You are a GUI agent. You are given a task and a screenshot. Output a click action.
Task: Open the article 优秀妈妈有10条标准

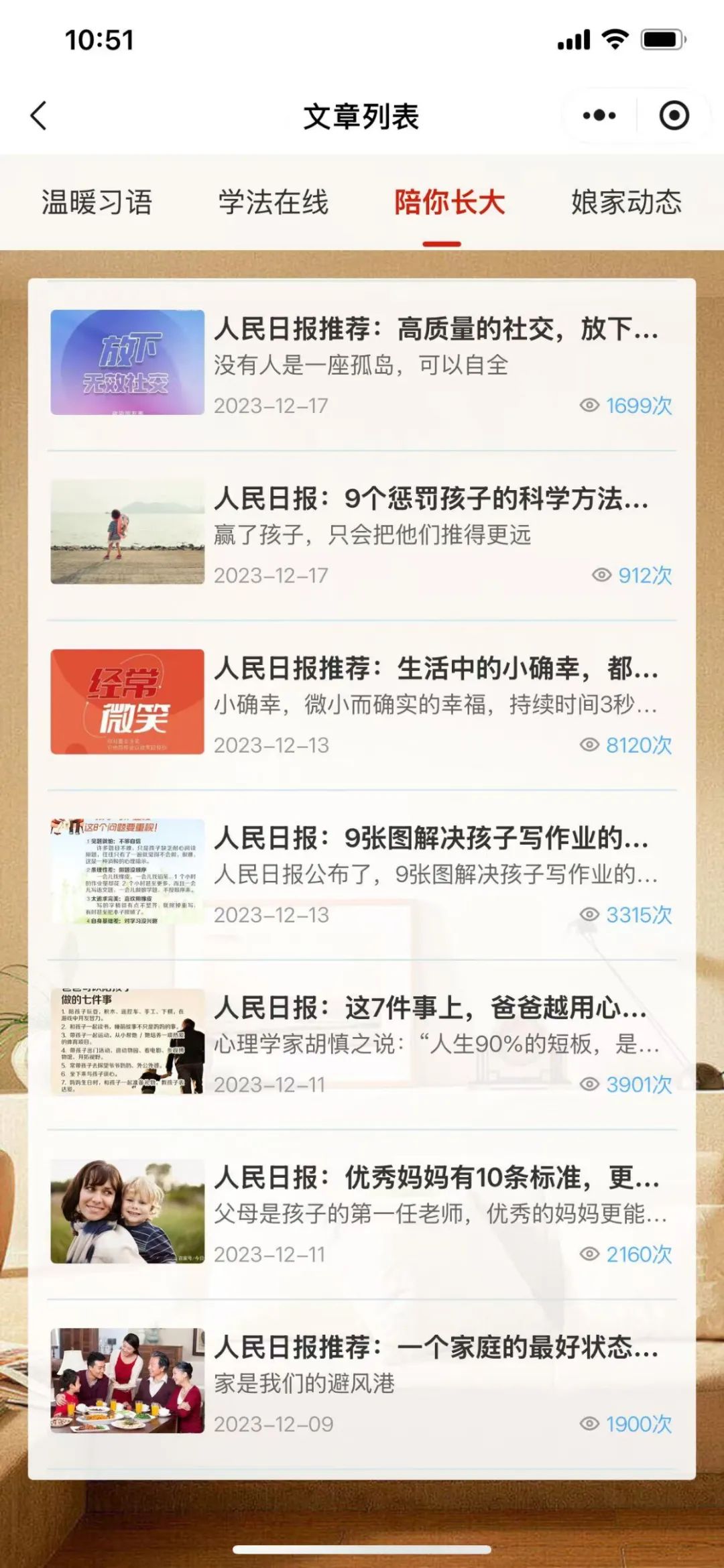[436, 1177]
